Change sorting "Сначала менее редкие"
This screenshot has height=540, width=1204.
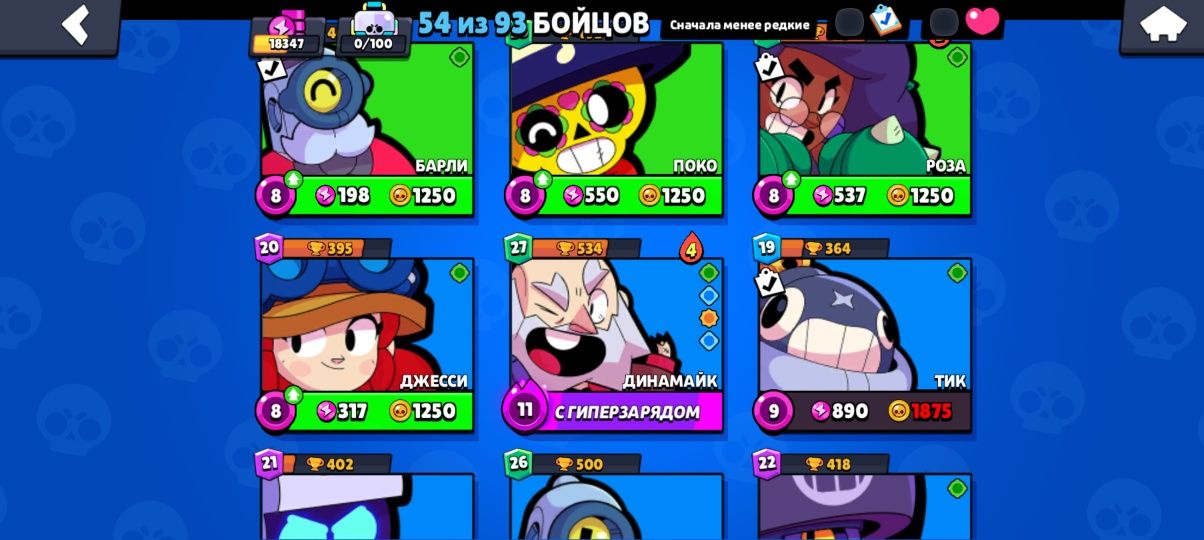click(740, 24)
